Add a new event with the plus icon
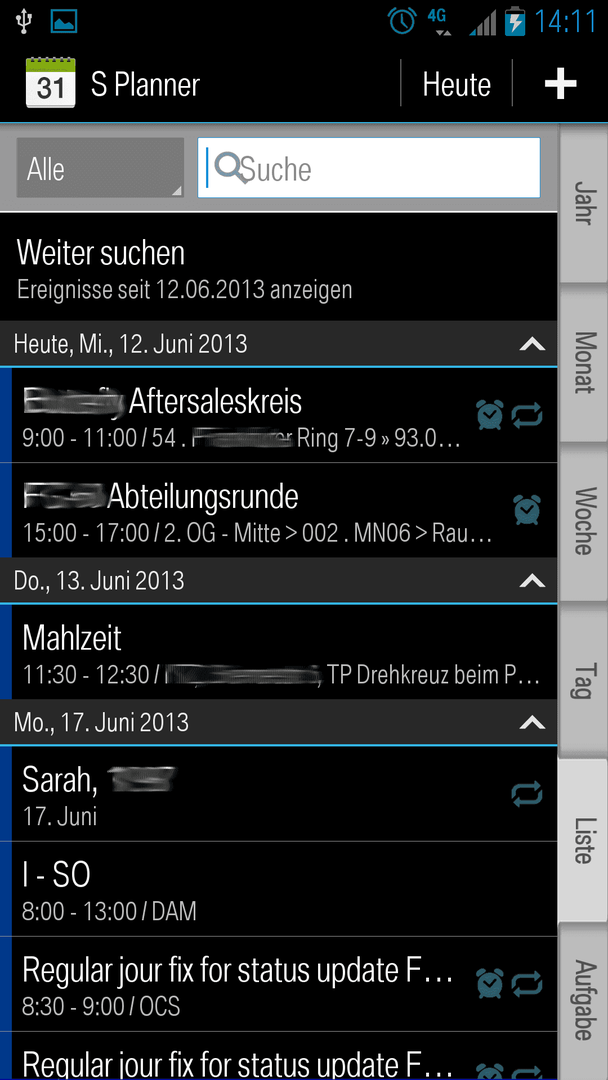This screenshot has height=1080, width=608. coord(560,84)
